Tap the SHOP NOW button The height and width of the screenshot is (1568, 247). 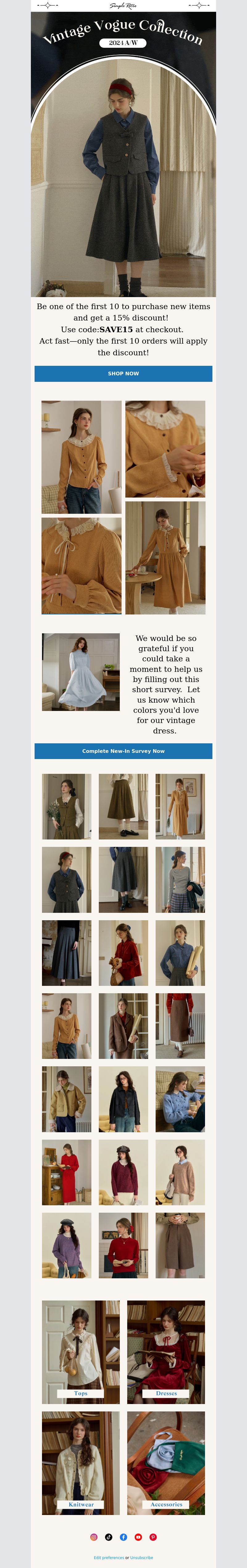[x=123, y=373]
